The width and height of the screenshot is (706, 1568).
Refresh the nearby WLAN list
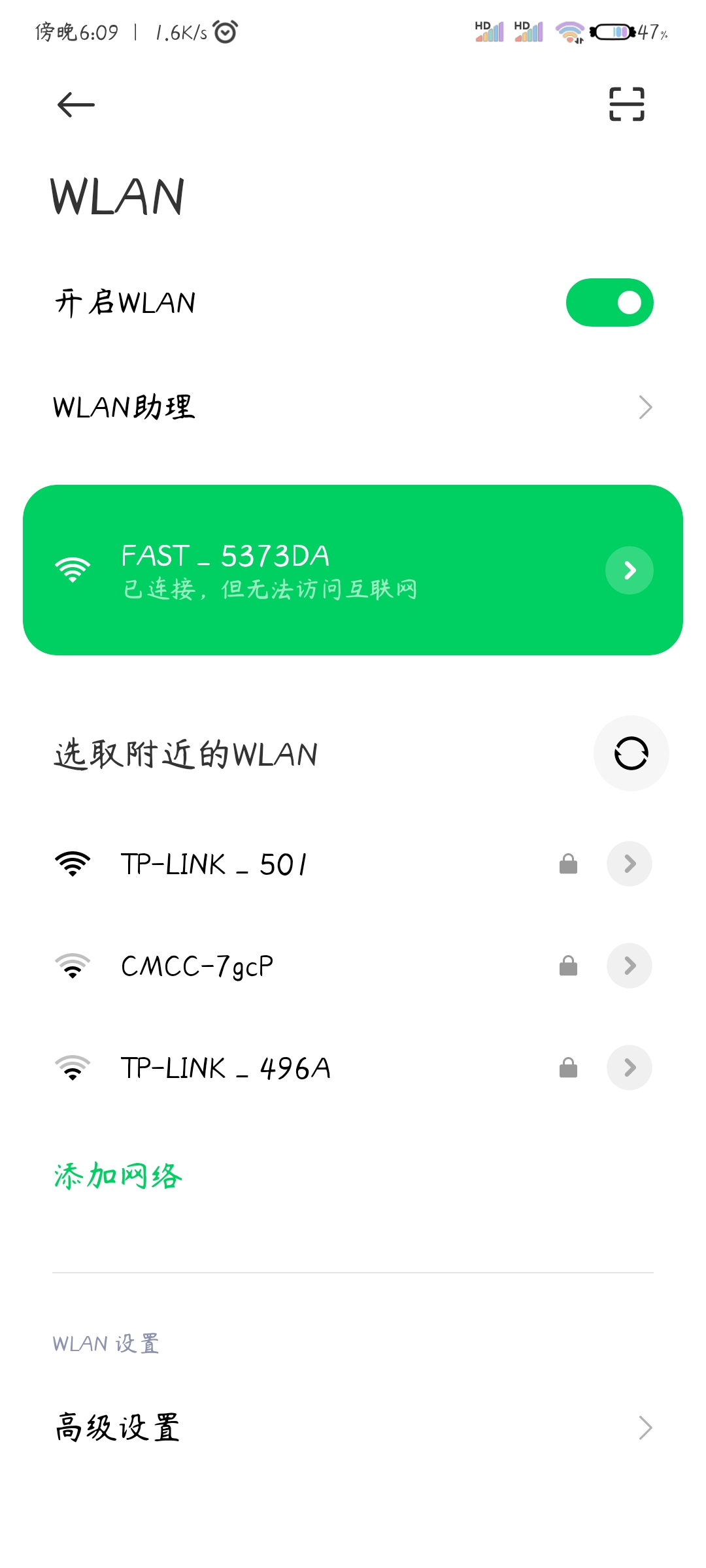[x=631, y=753]
